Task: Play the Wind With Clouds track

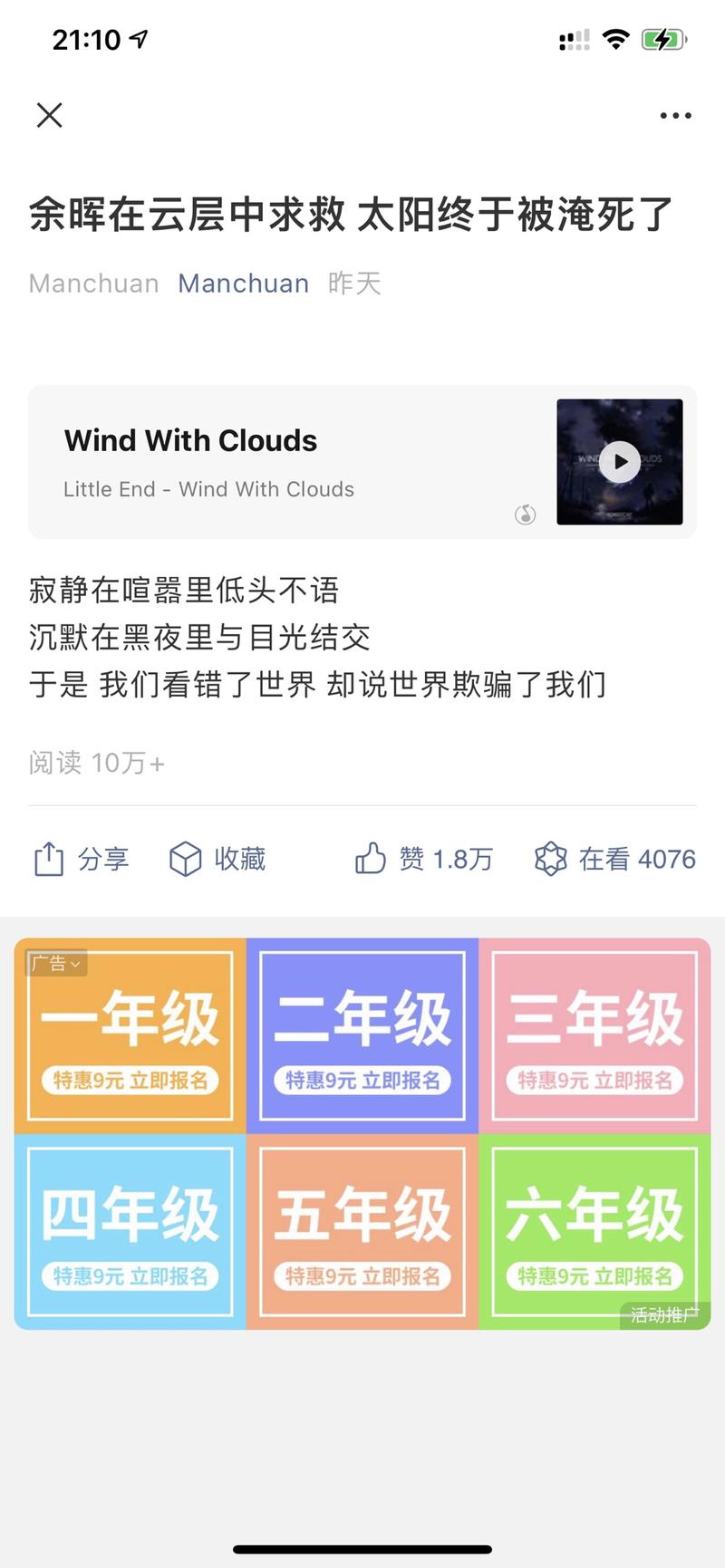Action: click(x=619, y=462)
